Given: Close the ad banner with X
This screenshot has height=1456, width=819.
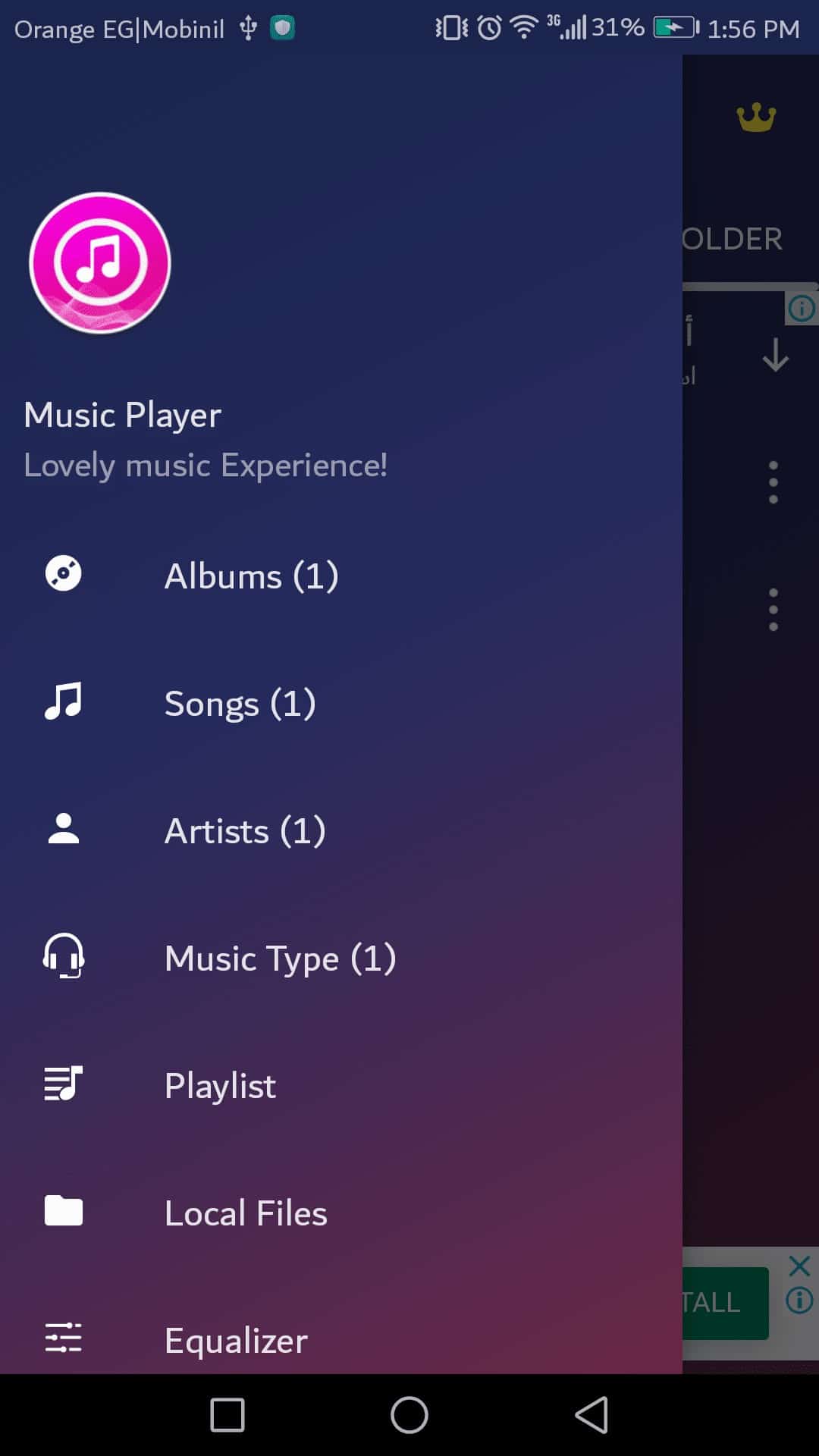Looking at the screenshot, I should coord(799,1266).
